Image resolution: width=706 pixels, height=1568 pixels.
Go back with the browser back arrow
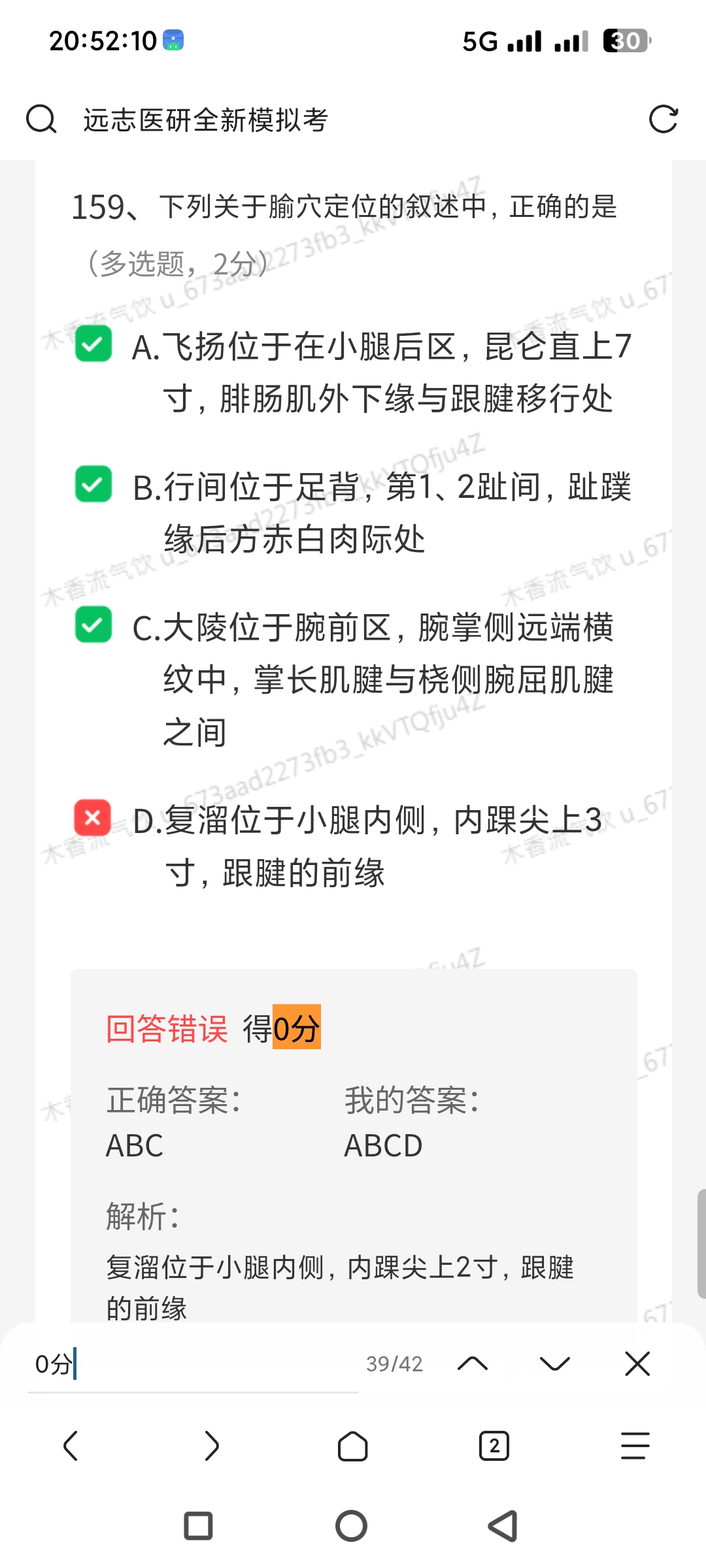(71, 1446)
